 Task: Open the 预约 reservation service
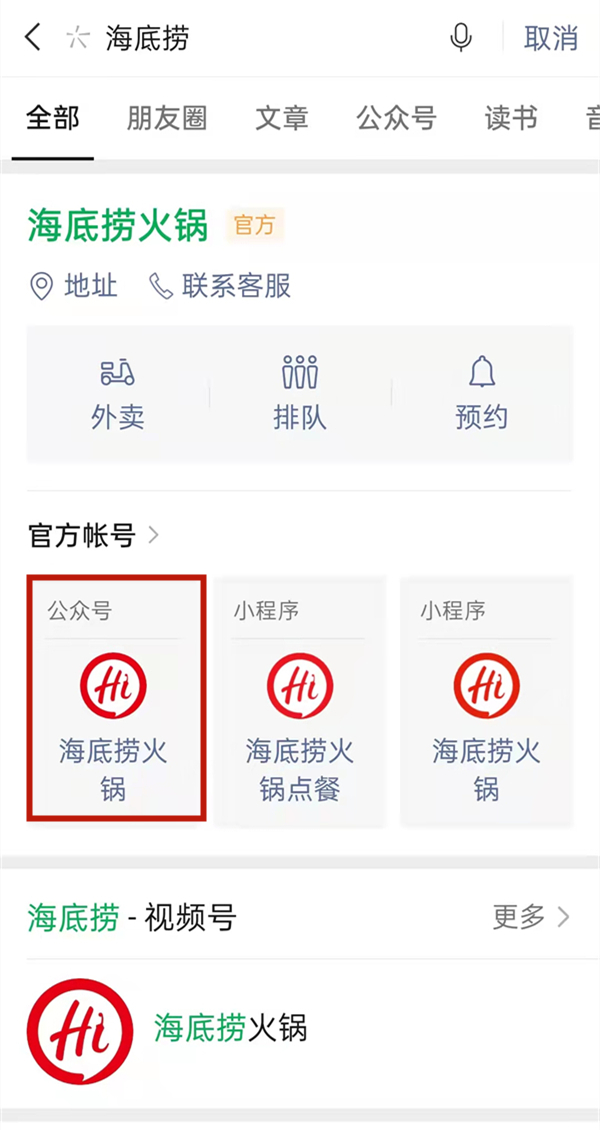[x=481, y=394]
